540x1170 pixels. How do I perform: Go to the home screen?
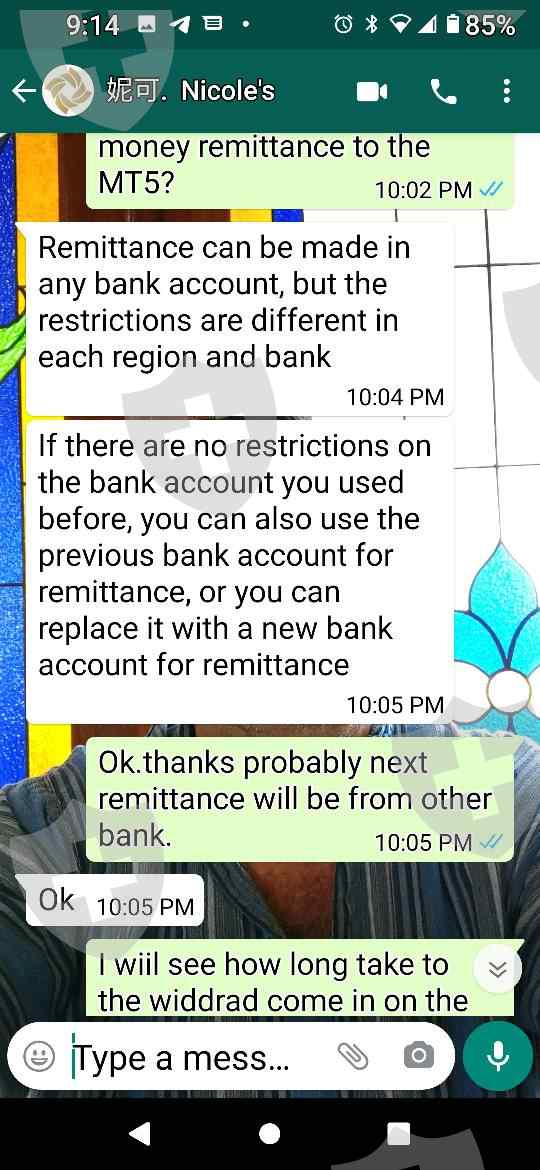click(x=269, y=1133)
